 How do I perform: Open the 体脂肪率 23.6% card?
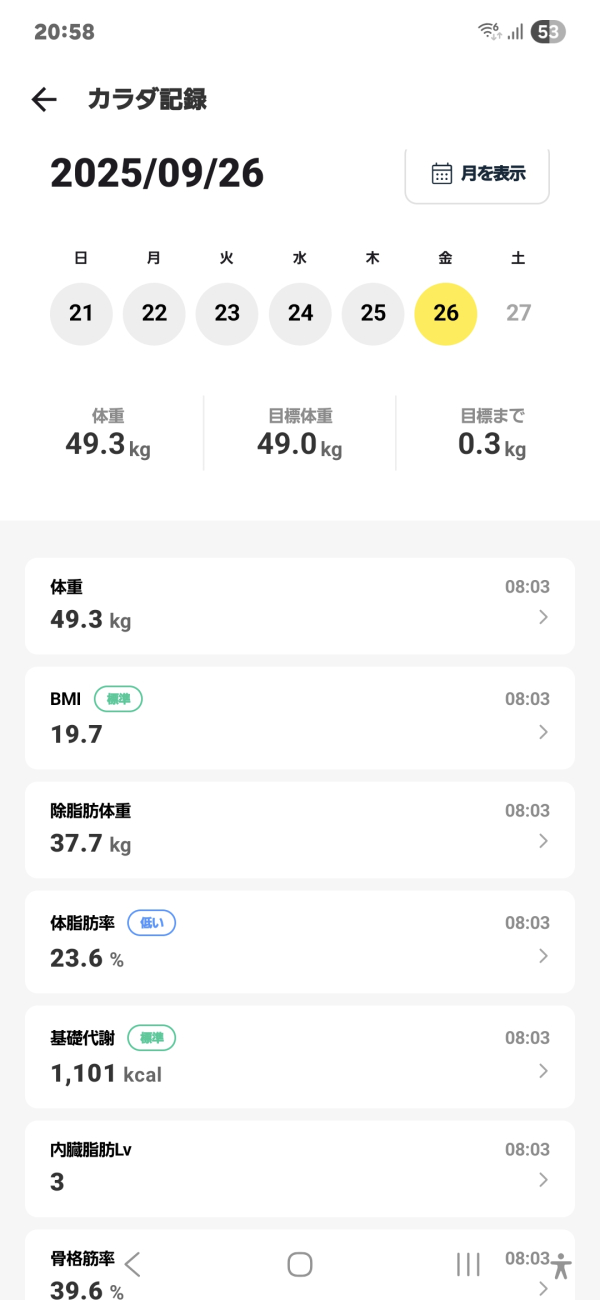click(300, 942)
